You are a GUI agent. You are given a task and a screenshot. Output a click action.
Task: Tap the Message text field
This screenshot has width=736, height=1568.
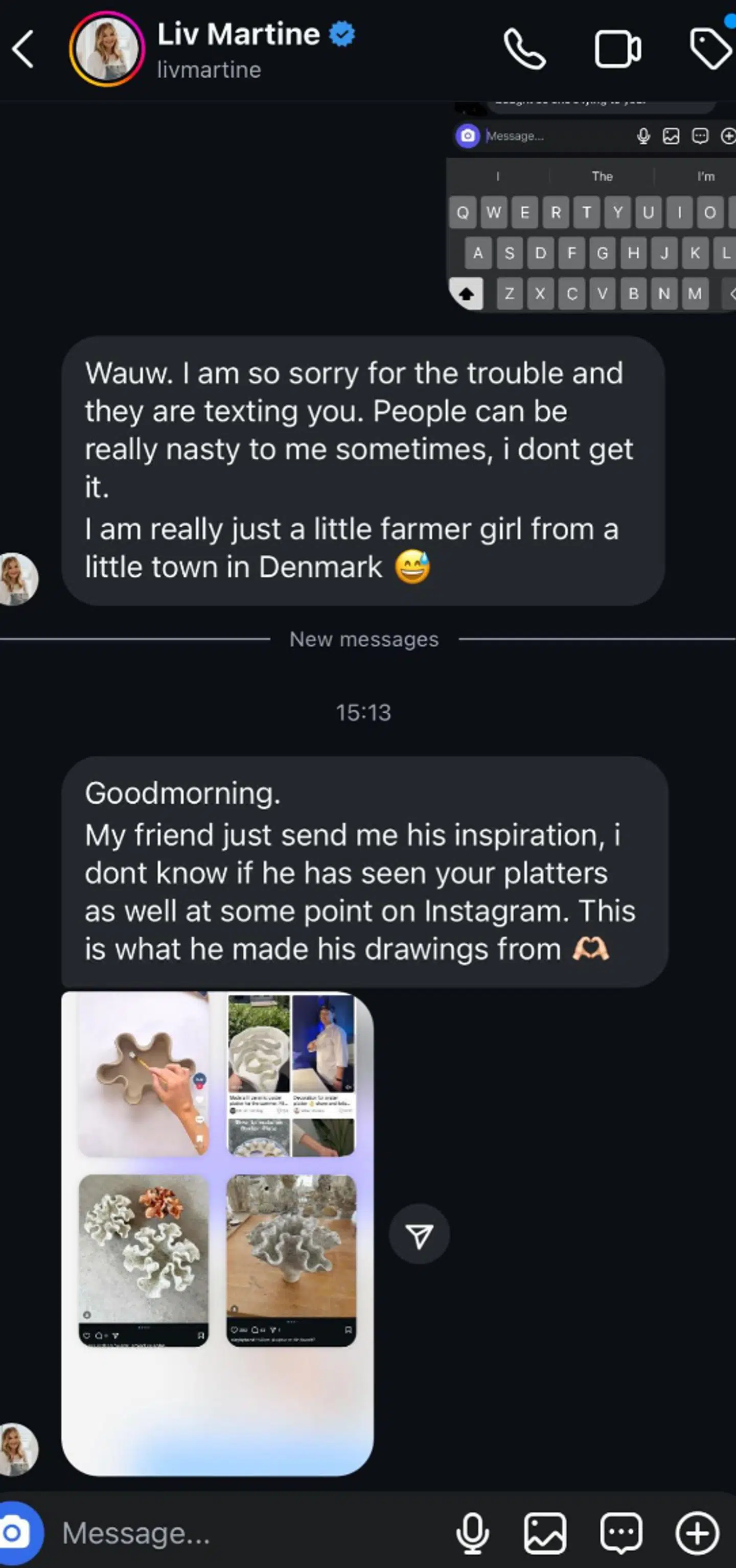click(243, 1533)
